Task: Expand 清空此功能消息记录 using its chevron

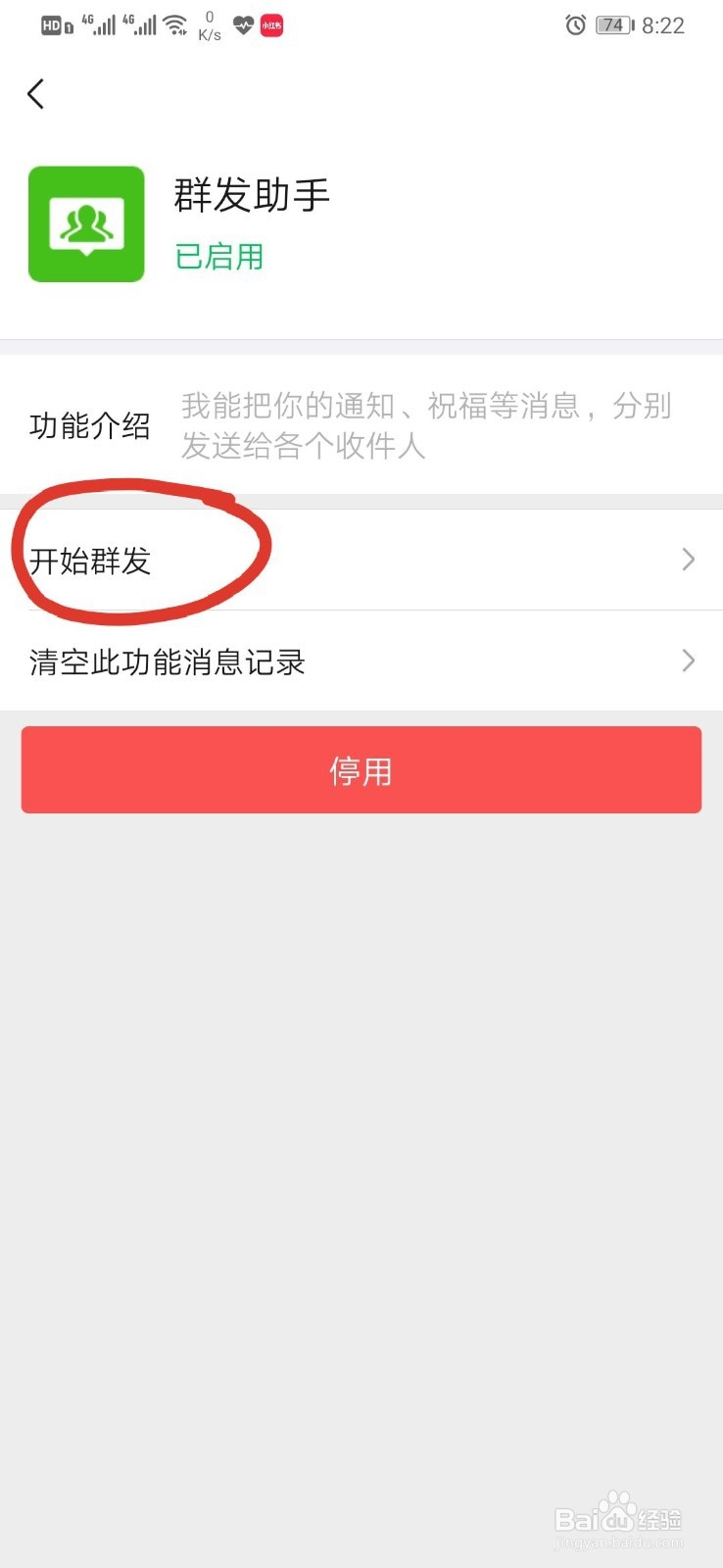Action: pyautogui.click(x=687, y=661)
